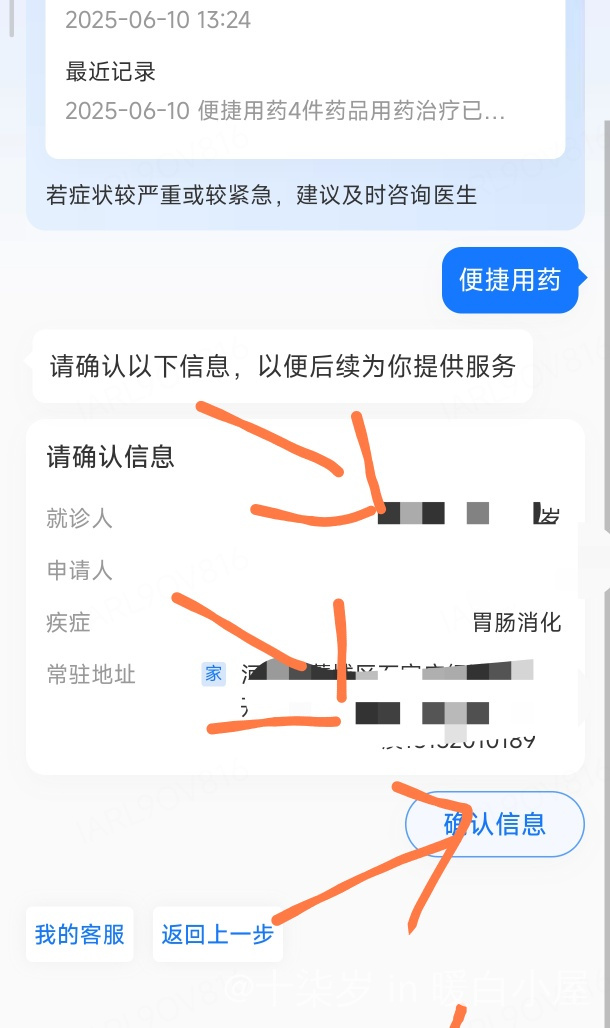Tap the 确认信息 button
The height and width of the screenshot is (1028, 610).
click(x=494, y=824)
